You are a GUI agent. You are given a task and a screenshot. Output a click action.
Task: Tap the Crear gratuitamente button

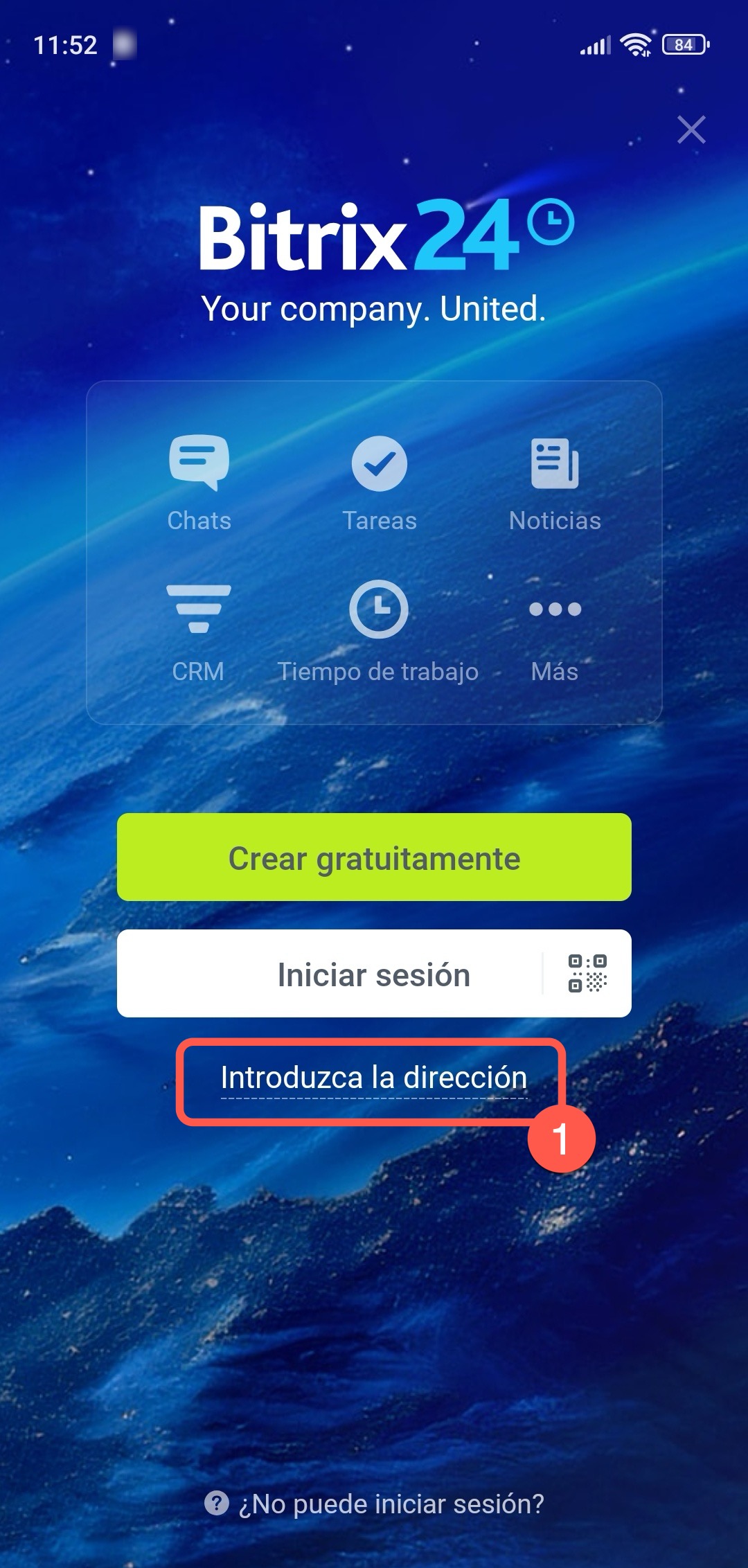374,857
